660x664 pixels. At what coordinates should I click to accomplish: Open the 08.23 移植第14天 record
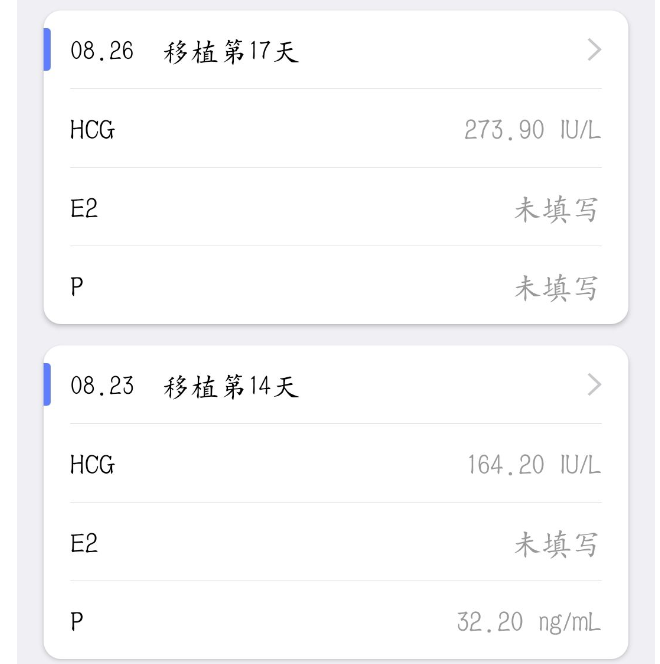point(335,386)
